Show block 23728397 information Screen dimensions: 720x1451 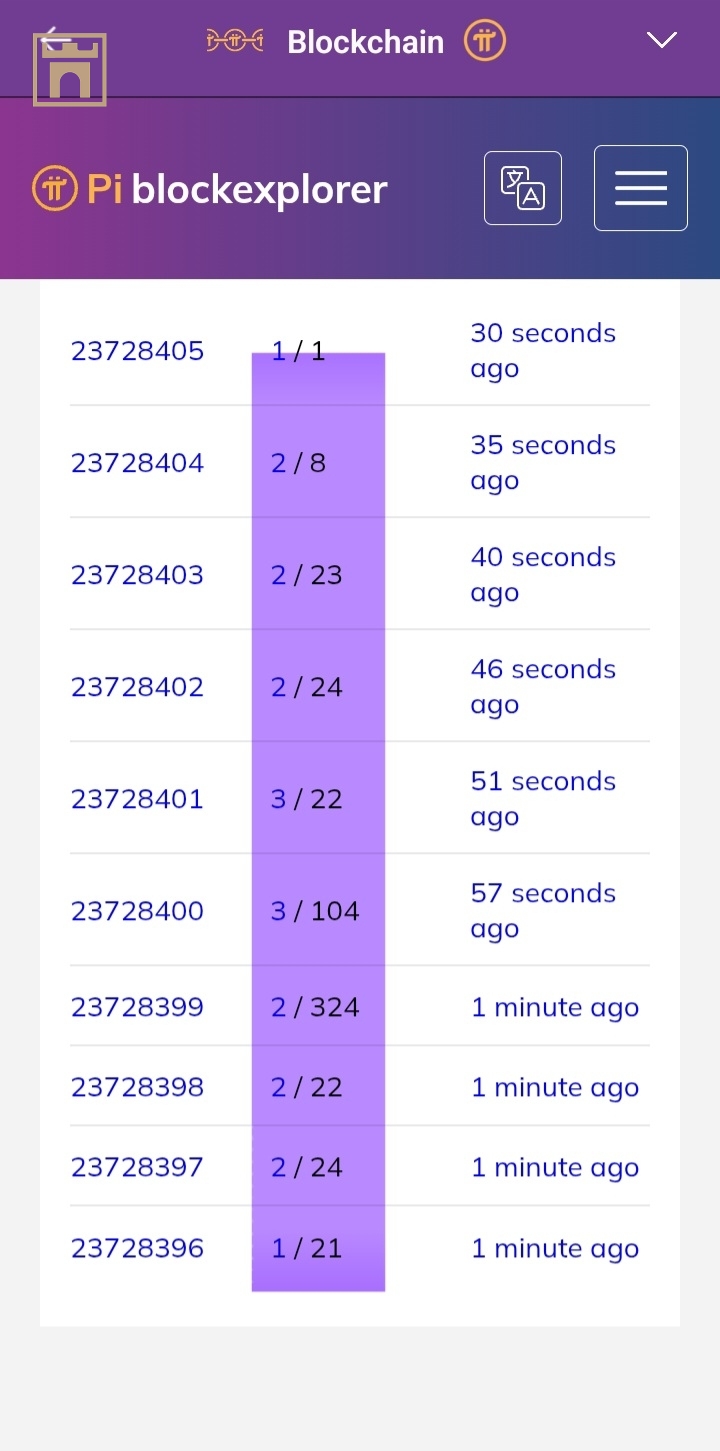(137, 1167)
